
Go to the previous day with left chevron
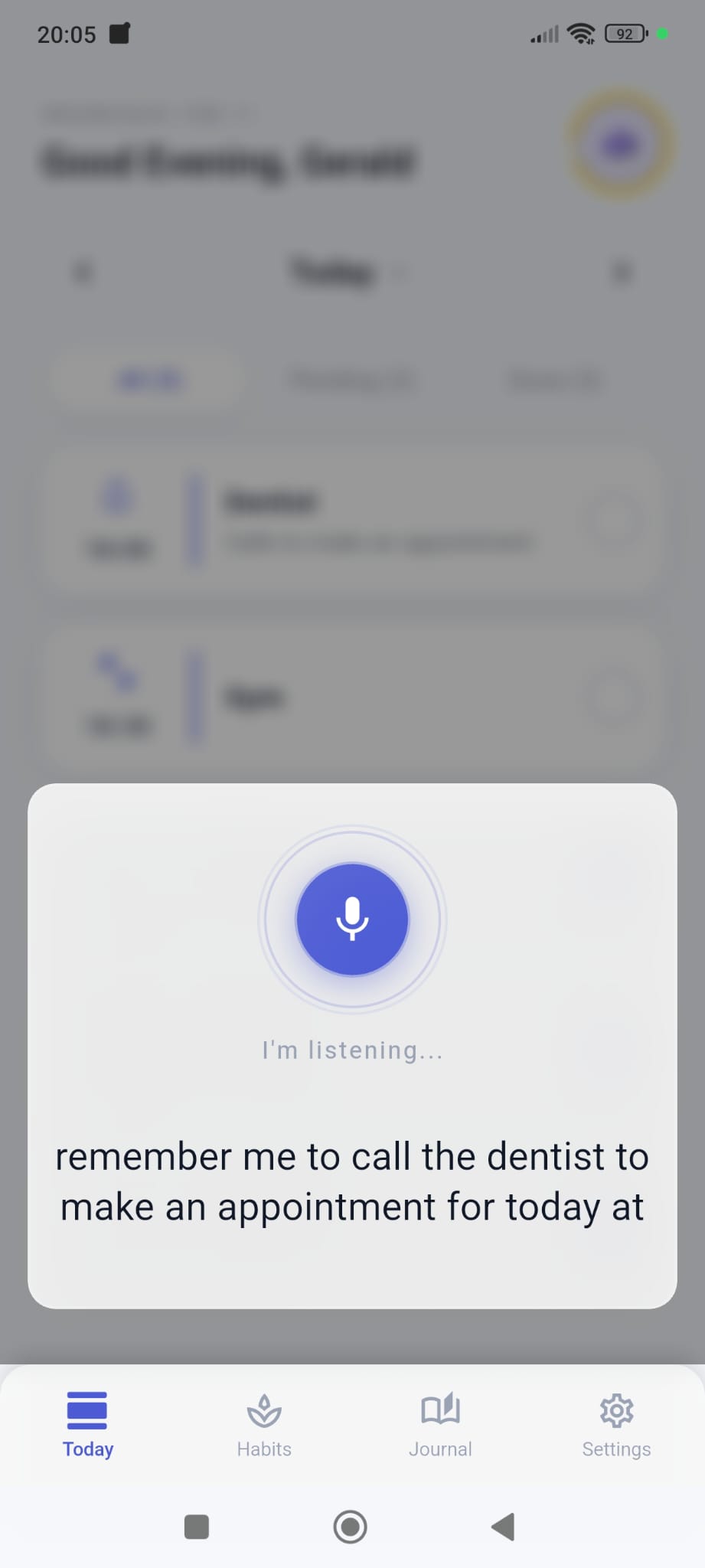tap(84, 273)
